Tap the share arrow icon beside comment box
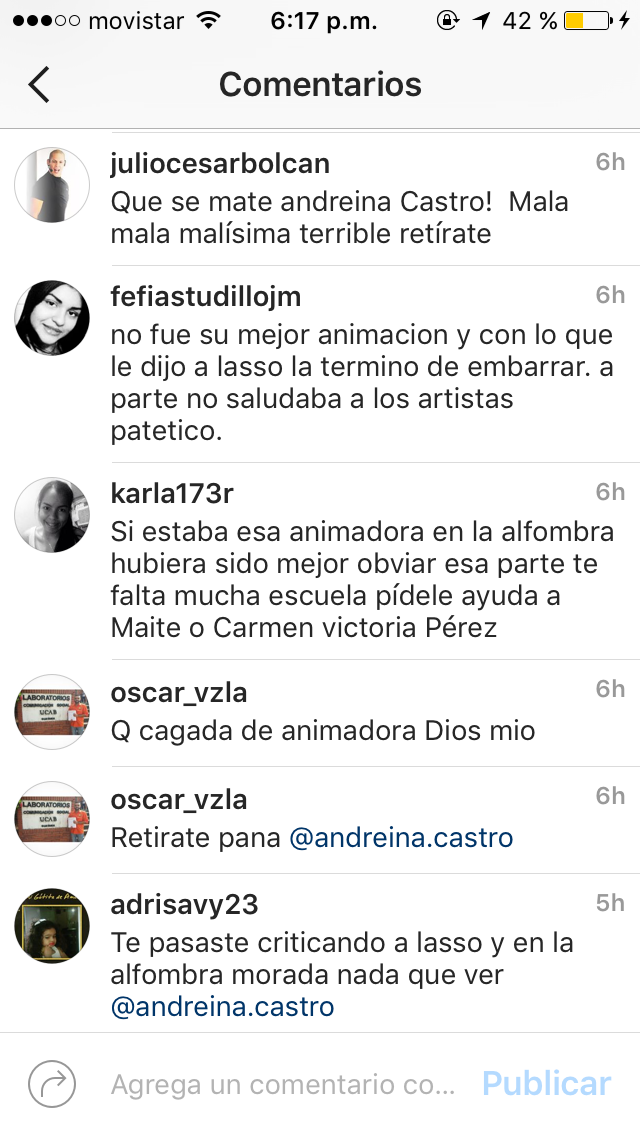 pyautogui.click(x=52, y=1084)
